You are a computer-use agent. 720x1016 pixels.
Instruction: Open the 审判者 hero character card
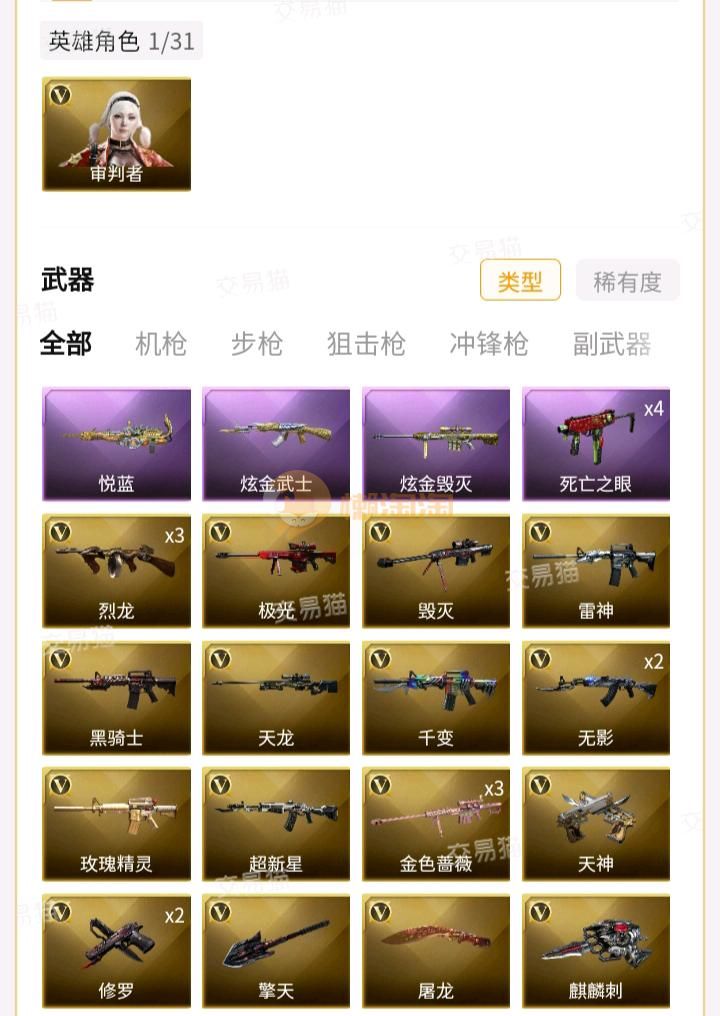(116, 134)
